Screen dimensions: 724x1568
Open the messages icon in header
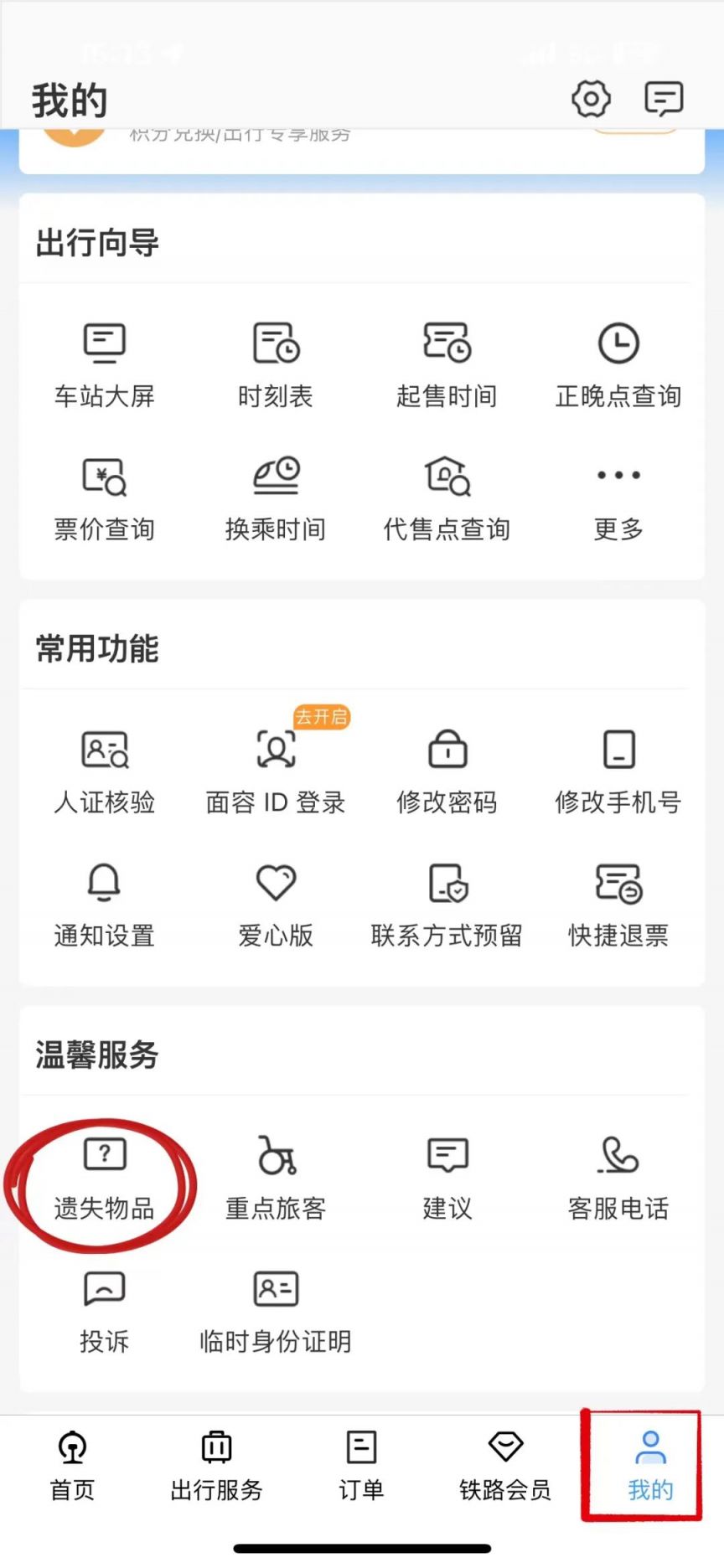[664, 99]
